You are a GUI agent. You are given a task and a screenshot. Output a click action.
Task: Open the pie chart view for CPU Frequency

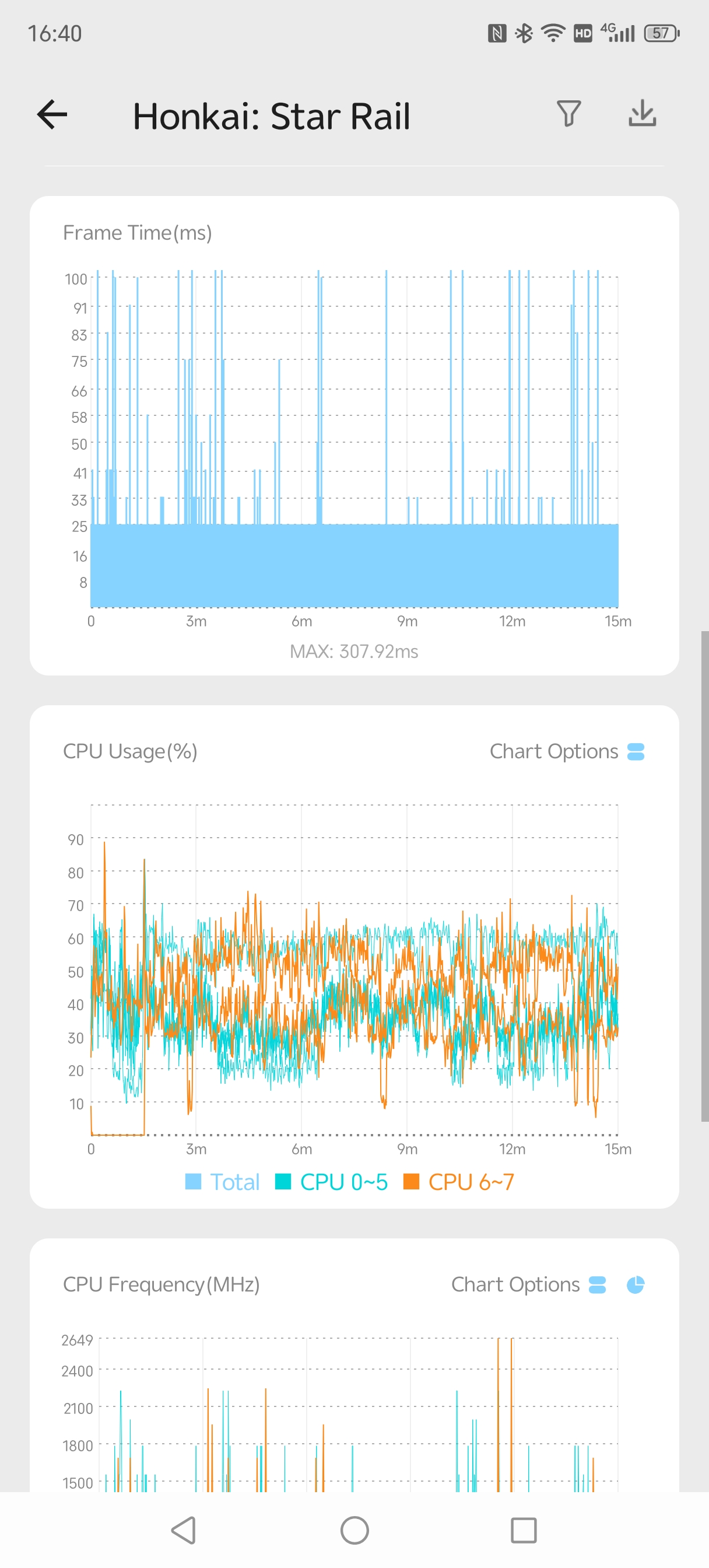pyautogui.click(x=636, y=1284)
